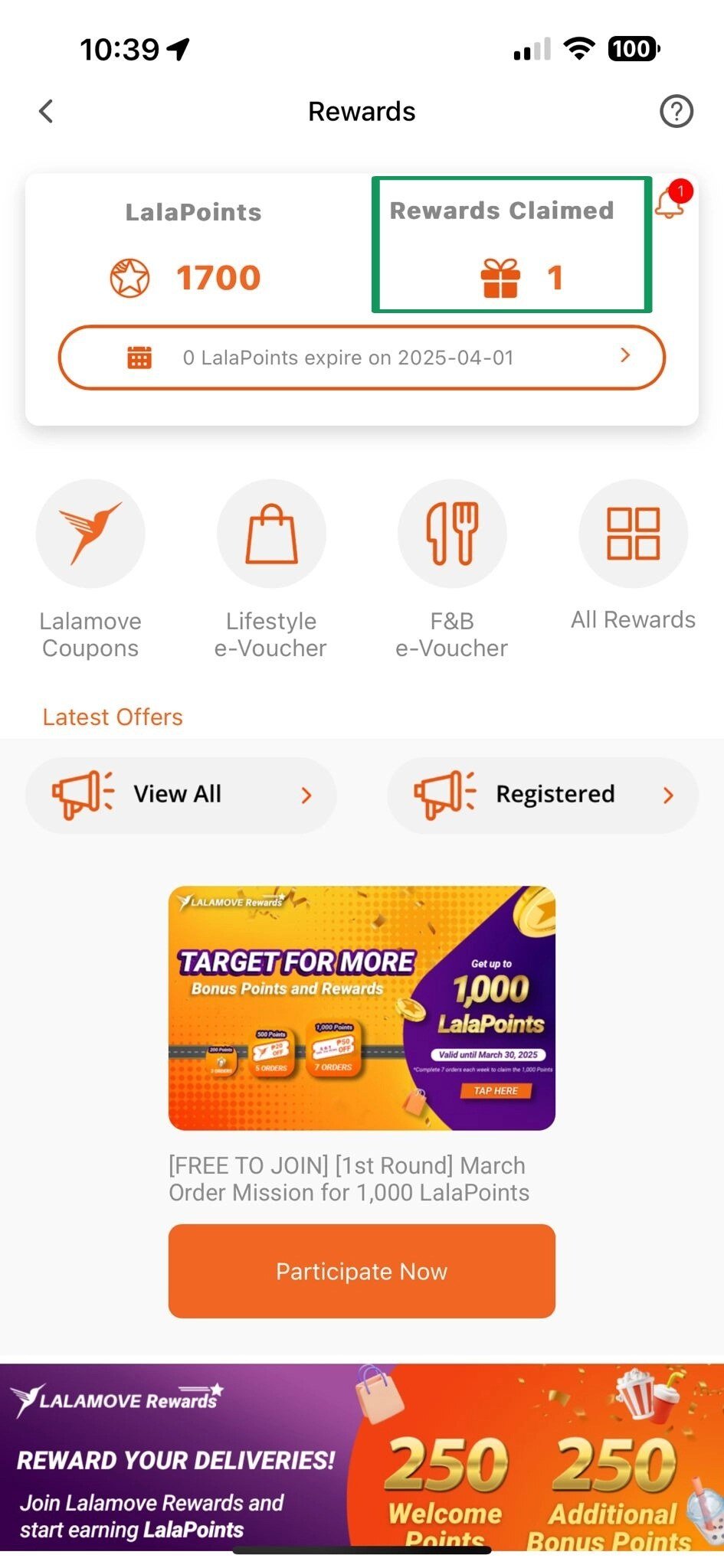Open F&B e-Voucher category
Viewport: 724px width, 1568px height.
pyautogui.click(x=452, y=534)
